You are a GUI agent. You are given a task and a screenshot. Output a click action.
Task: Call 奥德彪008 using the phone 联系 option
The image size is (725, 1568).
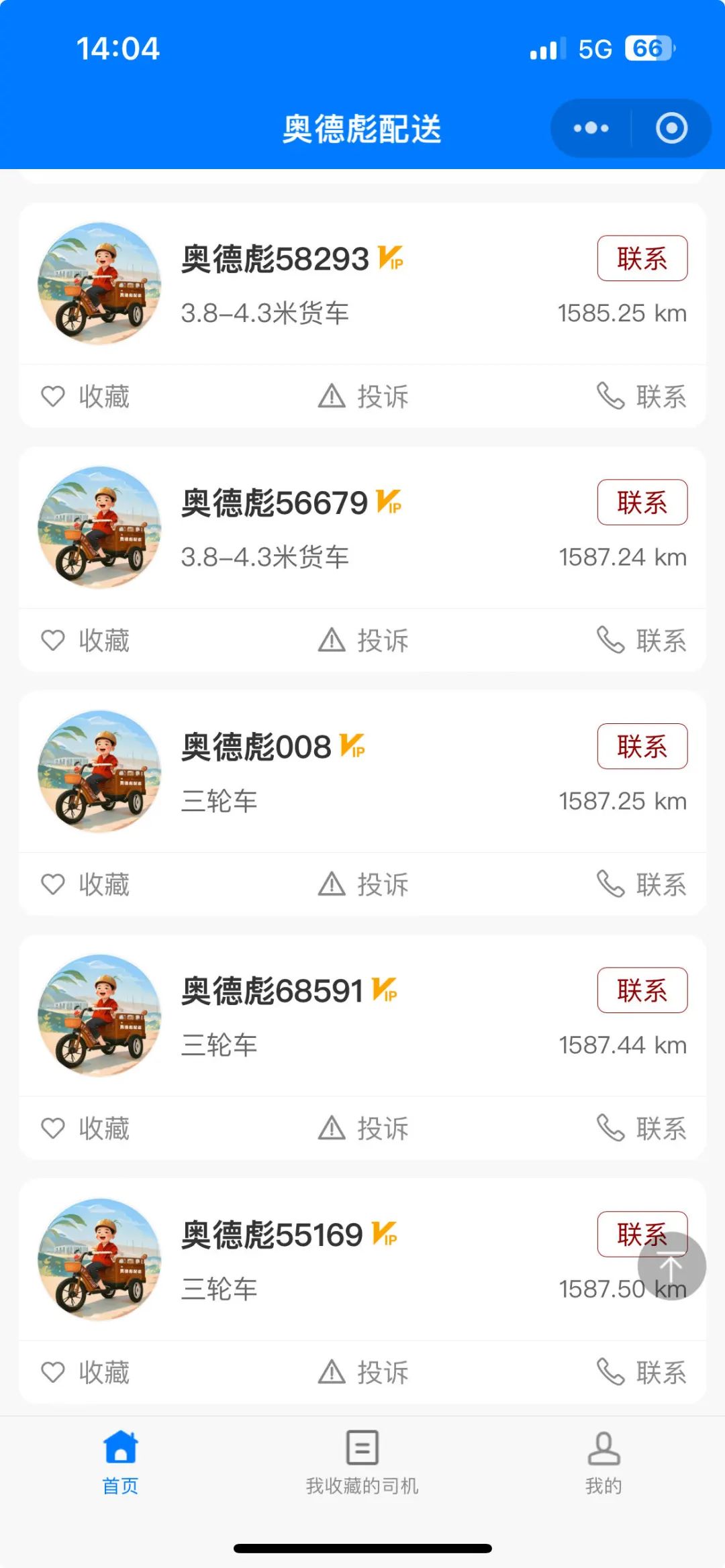tap(642, 884)
